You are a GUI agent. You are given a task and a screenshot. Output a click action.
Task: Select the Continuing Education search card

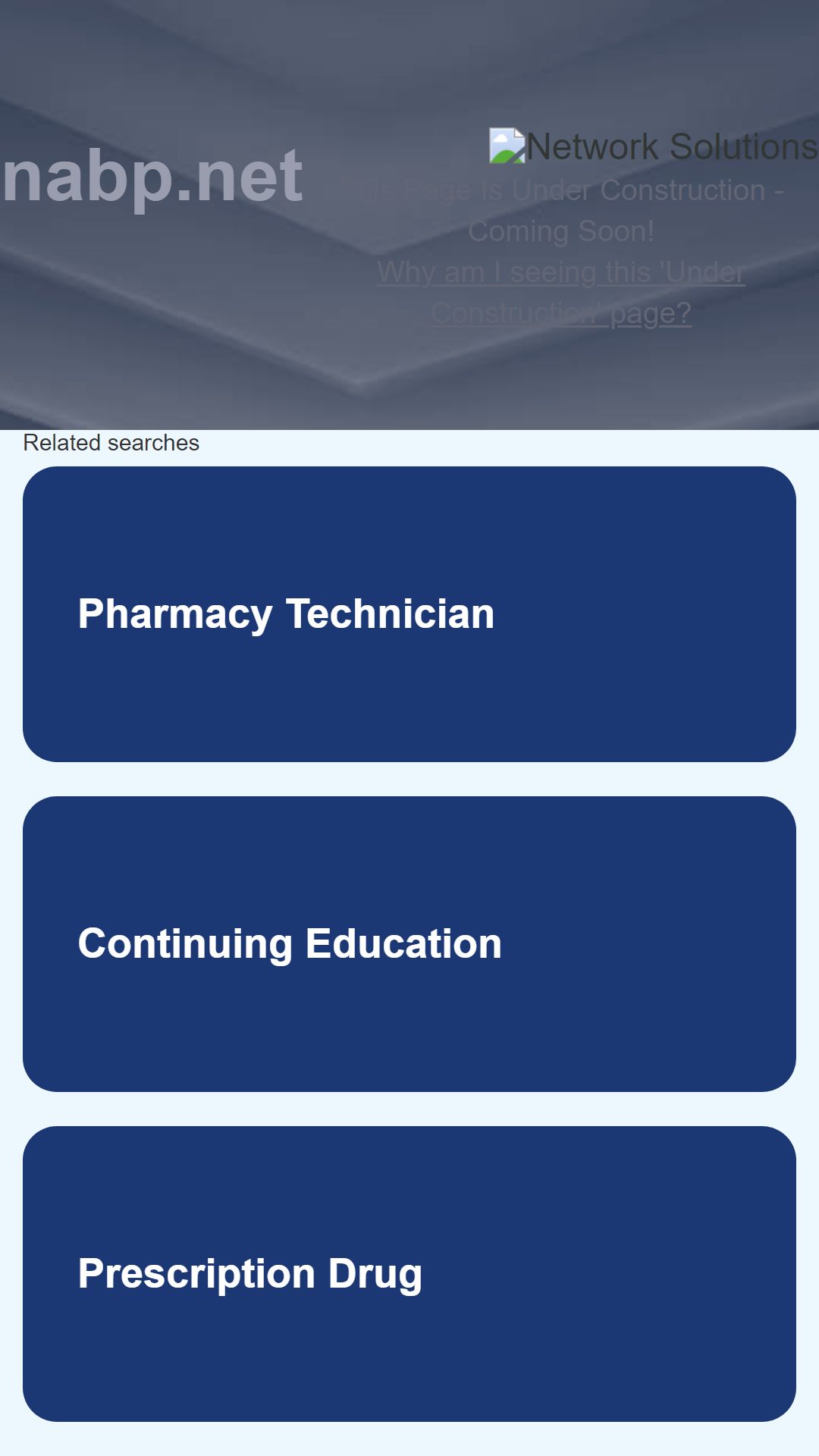(409, 944)
